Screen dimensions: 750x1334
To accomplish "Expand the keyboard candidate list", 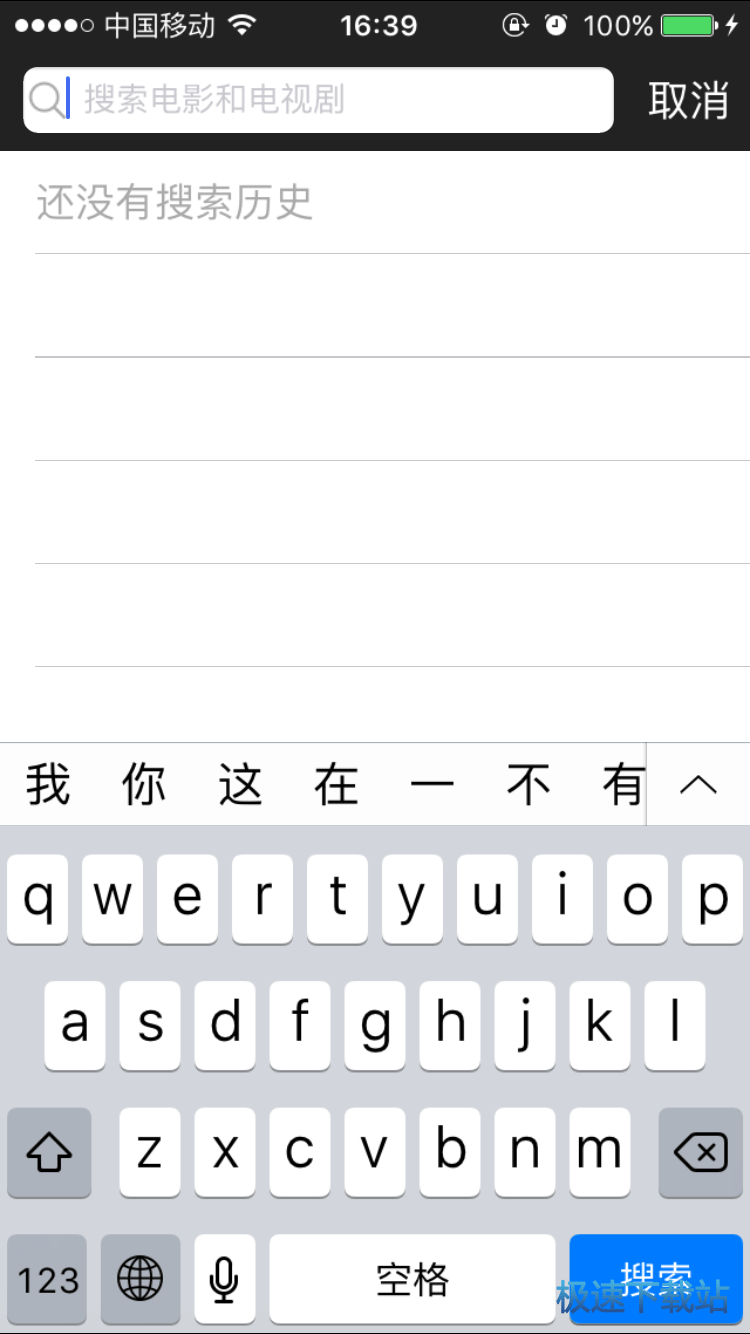I will click(698, 785).
